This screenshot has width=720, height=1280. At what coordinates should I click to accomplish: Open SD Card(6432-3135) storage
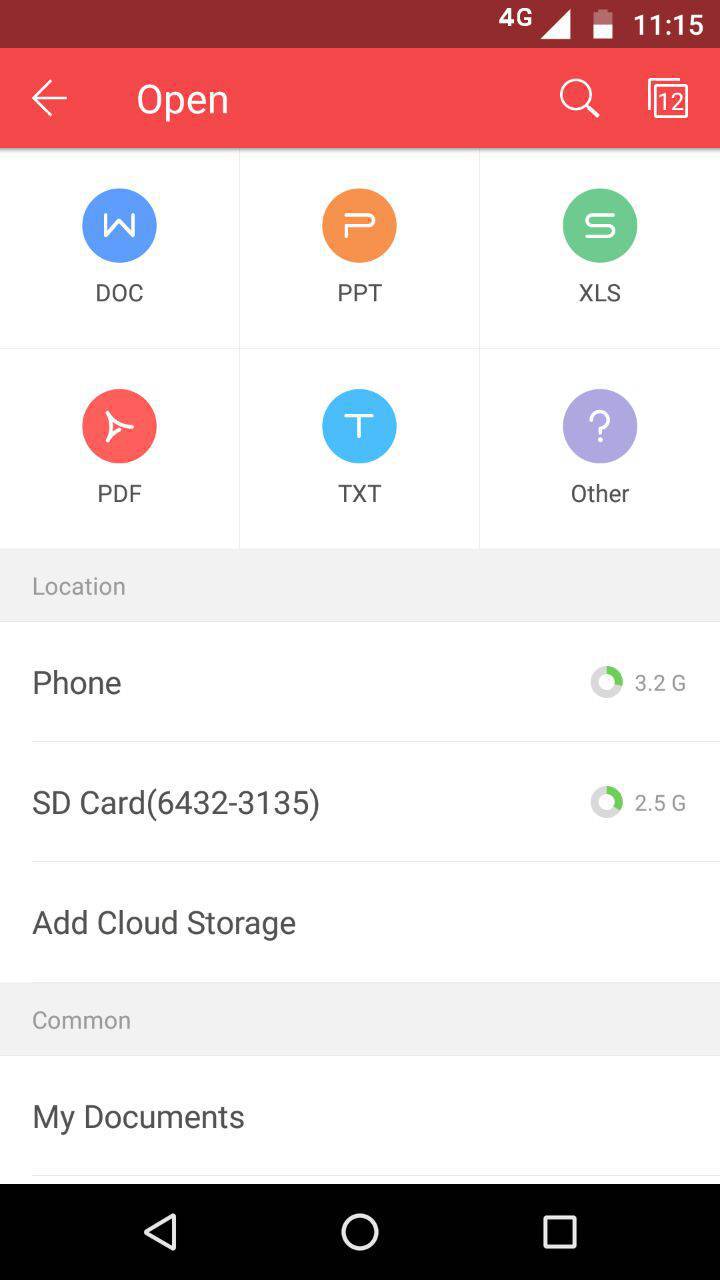[360, 802]
